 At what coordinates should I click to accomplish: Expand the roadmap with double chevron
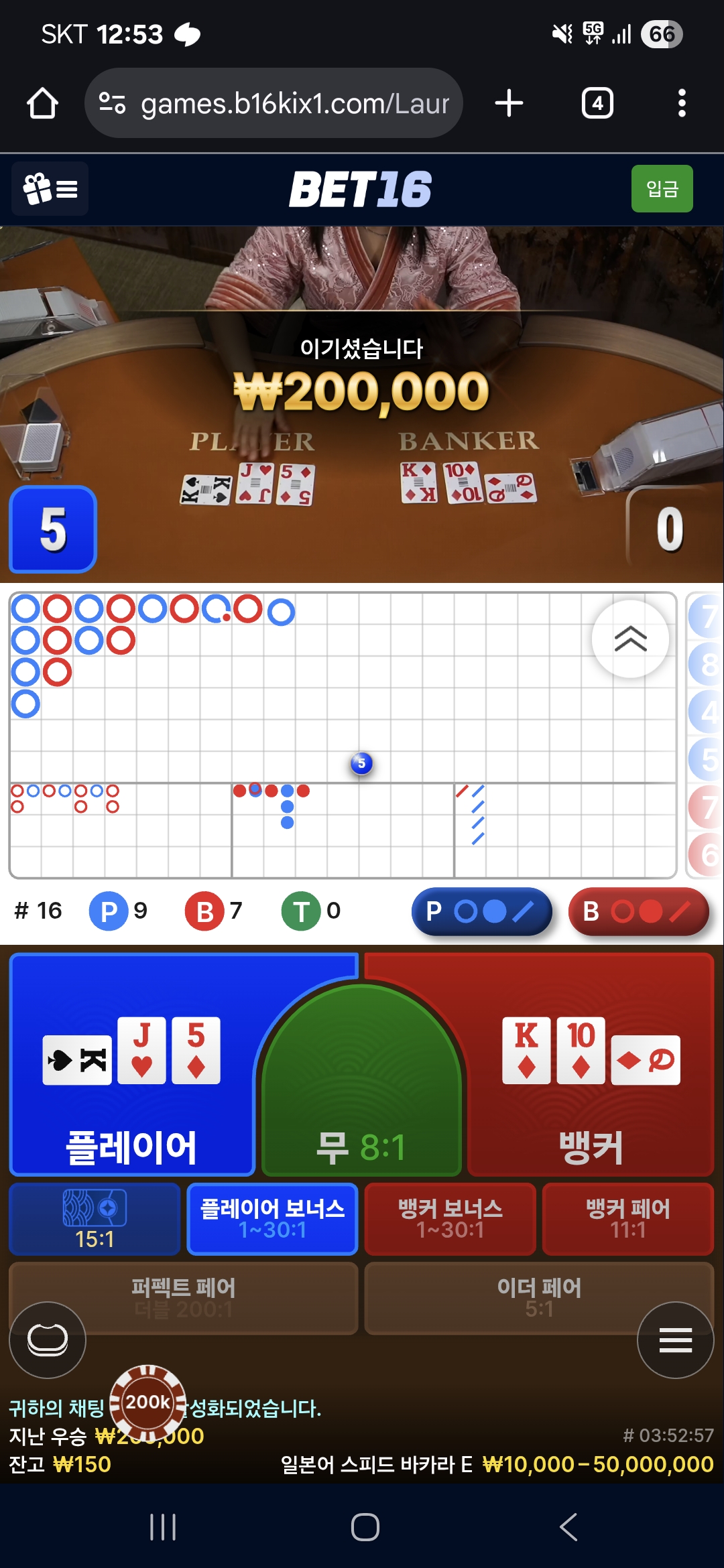630,639
